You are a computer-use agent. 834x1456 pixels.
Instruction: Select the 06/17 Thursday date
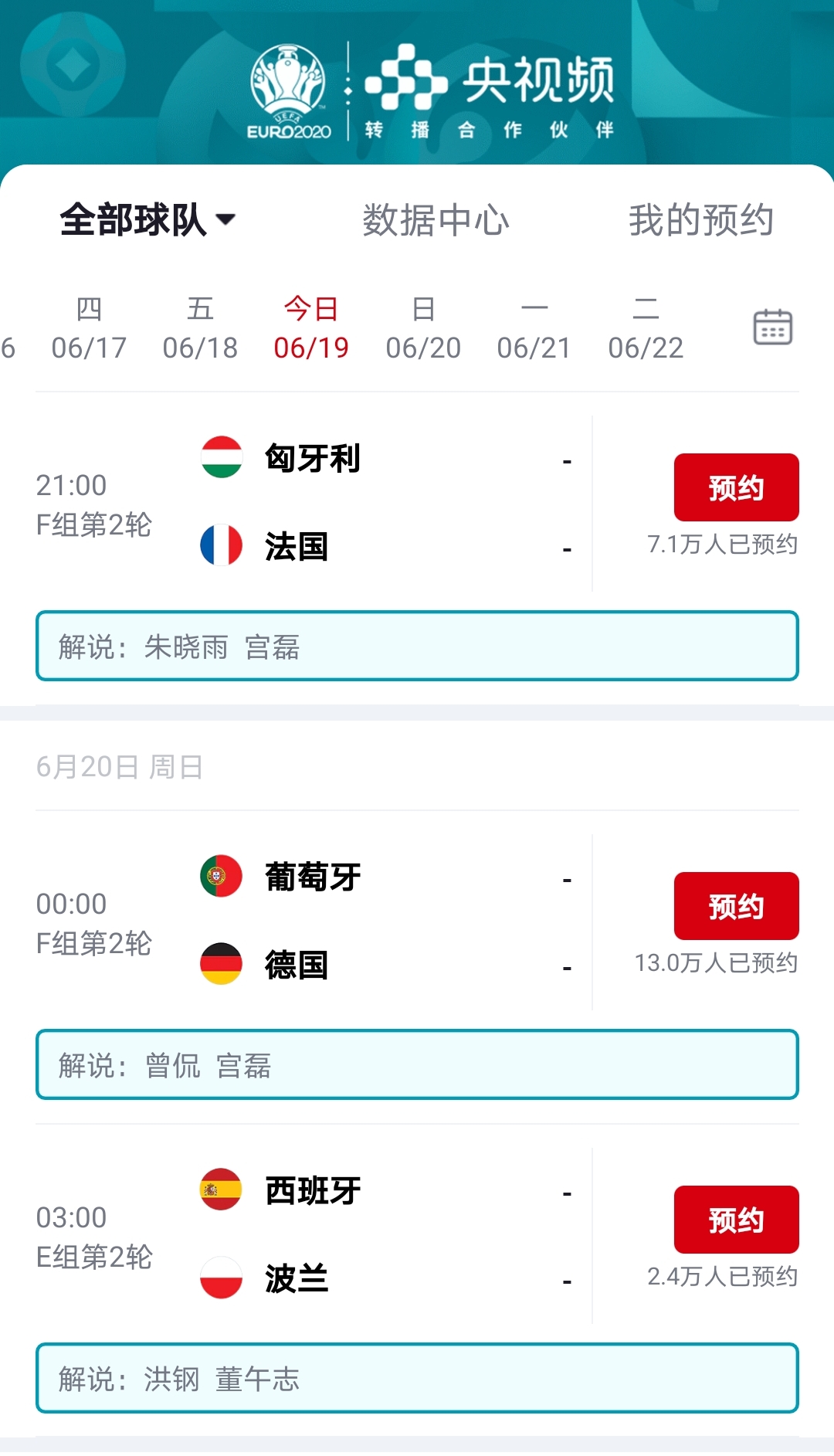tap(89, 328)
